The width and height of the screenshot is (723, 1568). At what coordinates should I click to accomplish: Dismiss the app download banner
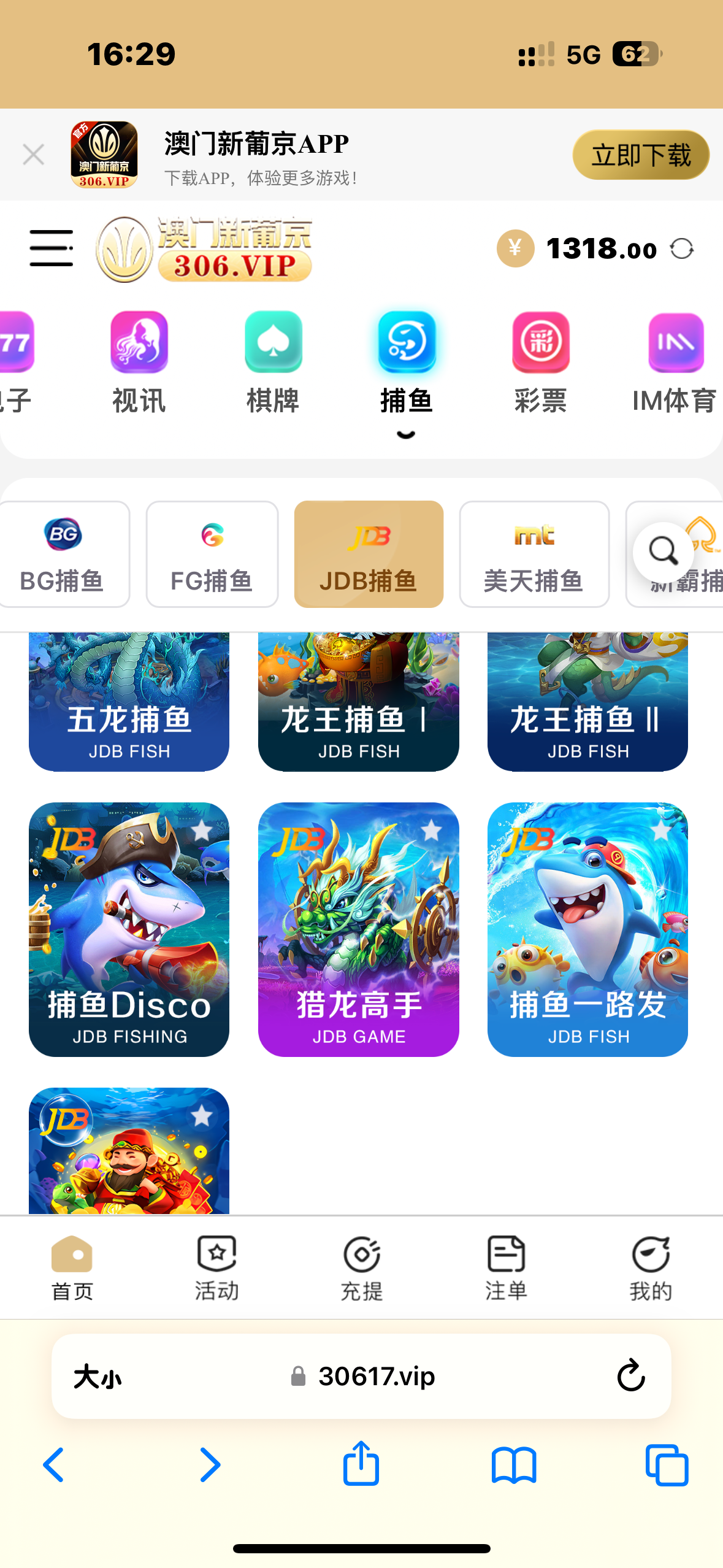coord(33,155)
